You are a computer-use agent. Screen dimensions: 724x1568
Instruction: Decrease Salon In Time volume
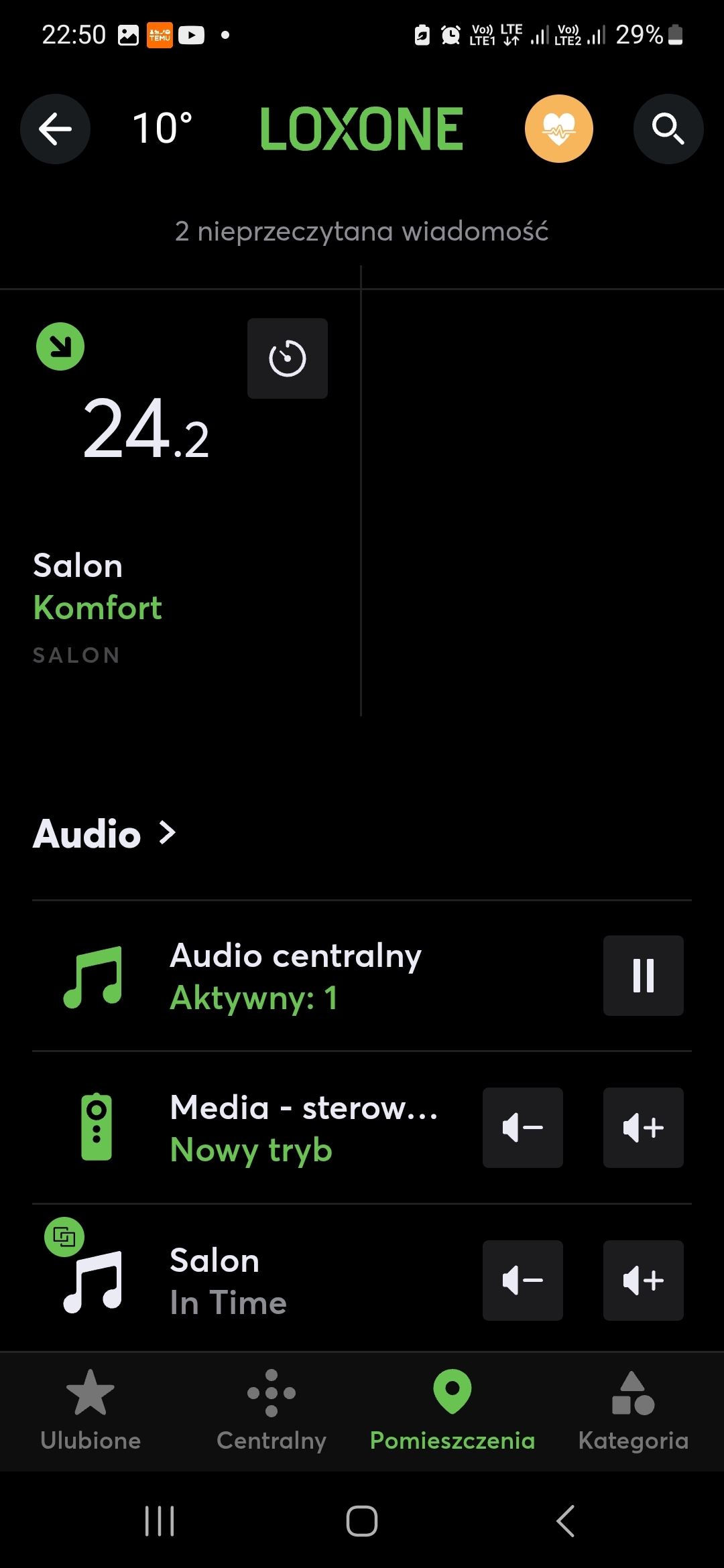coord(522,1281)
